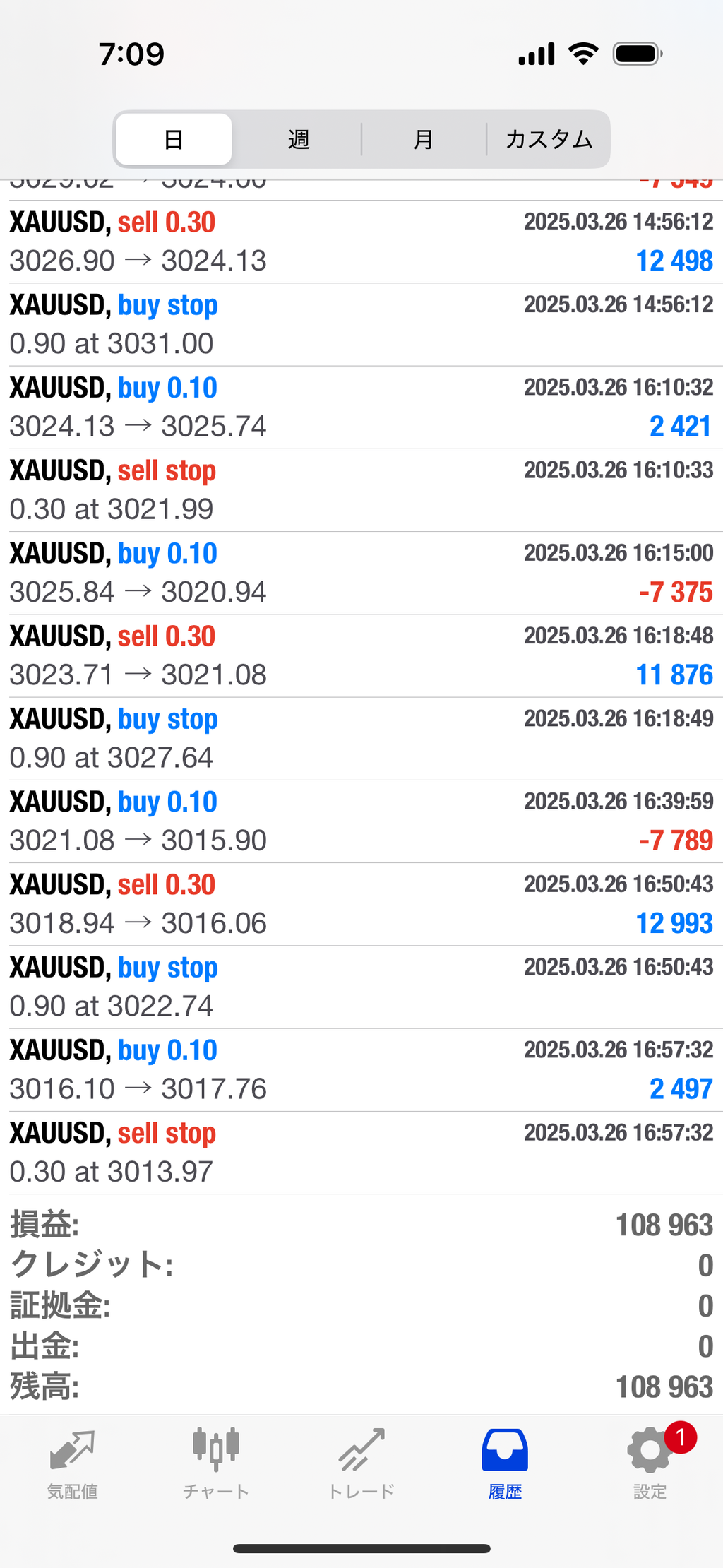
Task: Expand the sell 0.30 trade at 14:56:12
Action: (361, 242)
